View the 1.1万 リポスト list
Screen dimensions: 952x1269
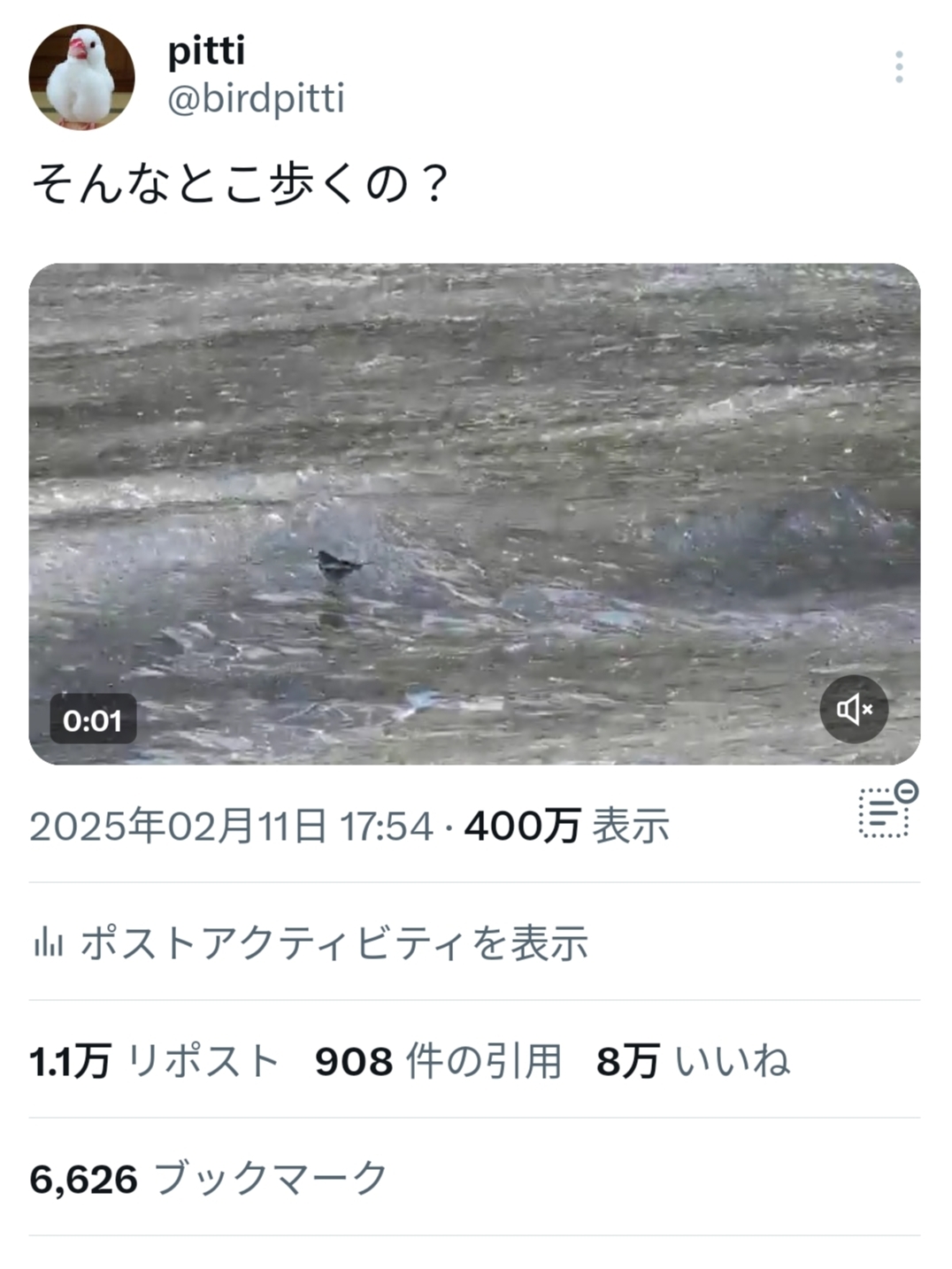pyautogui.click(x=154, y=1060)
